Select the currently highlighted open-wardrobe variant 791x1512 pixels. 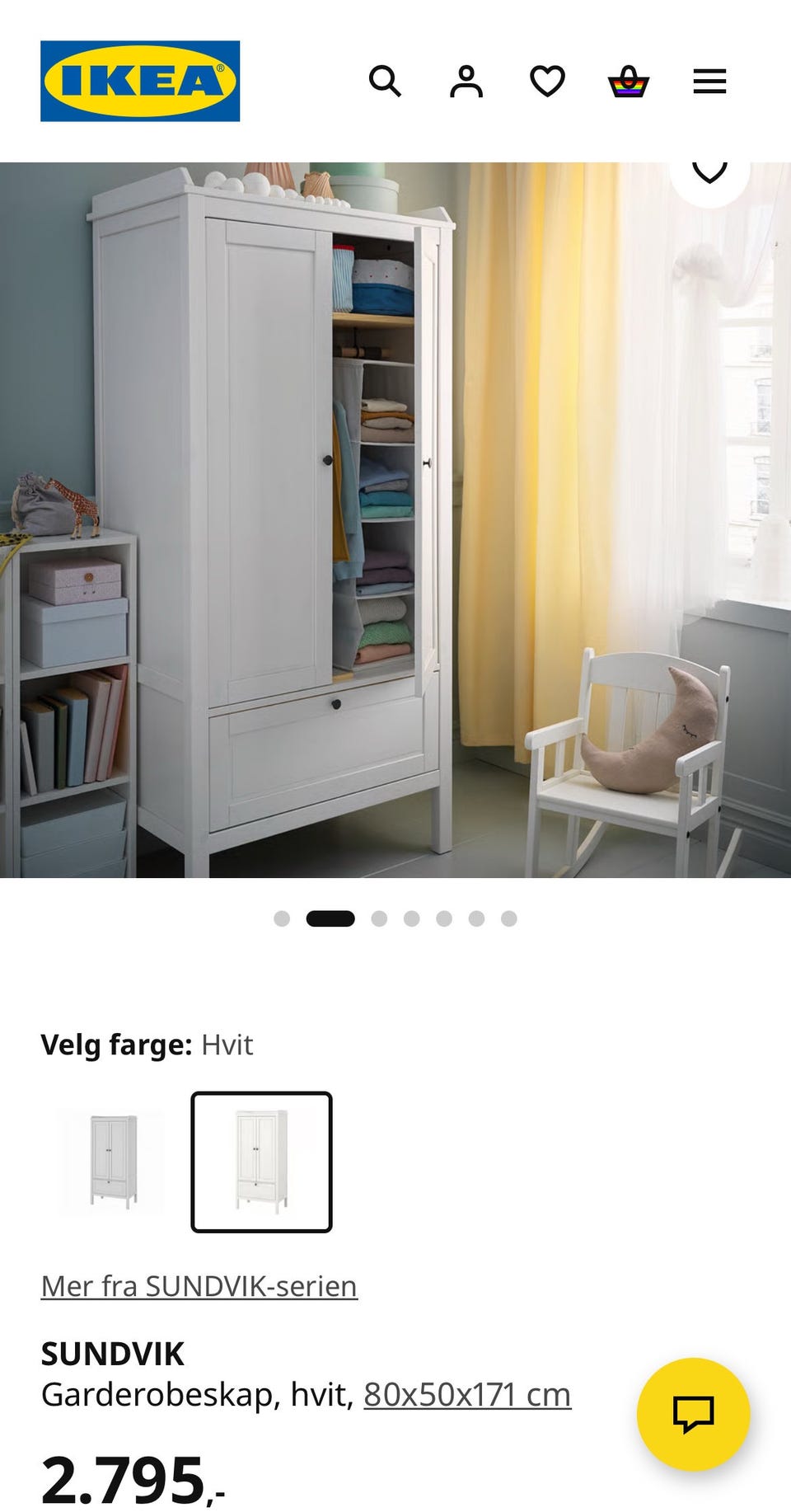click(261, 1162)
